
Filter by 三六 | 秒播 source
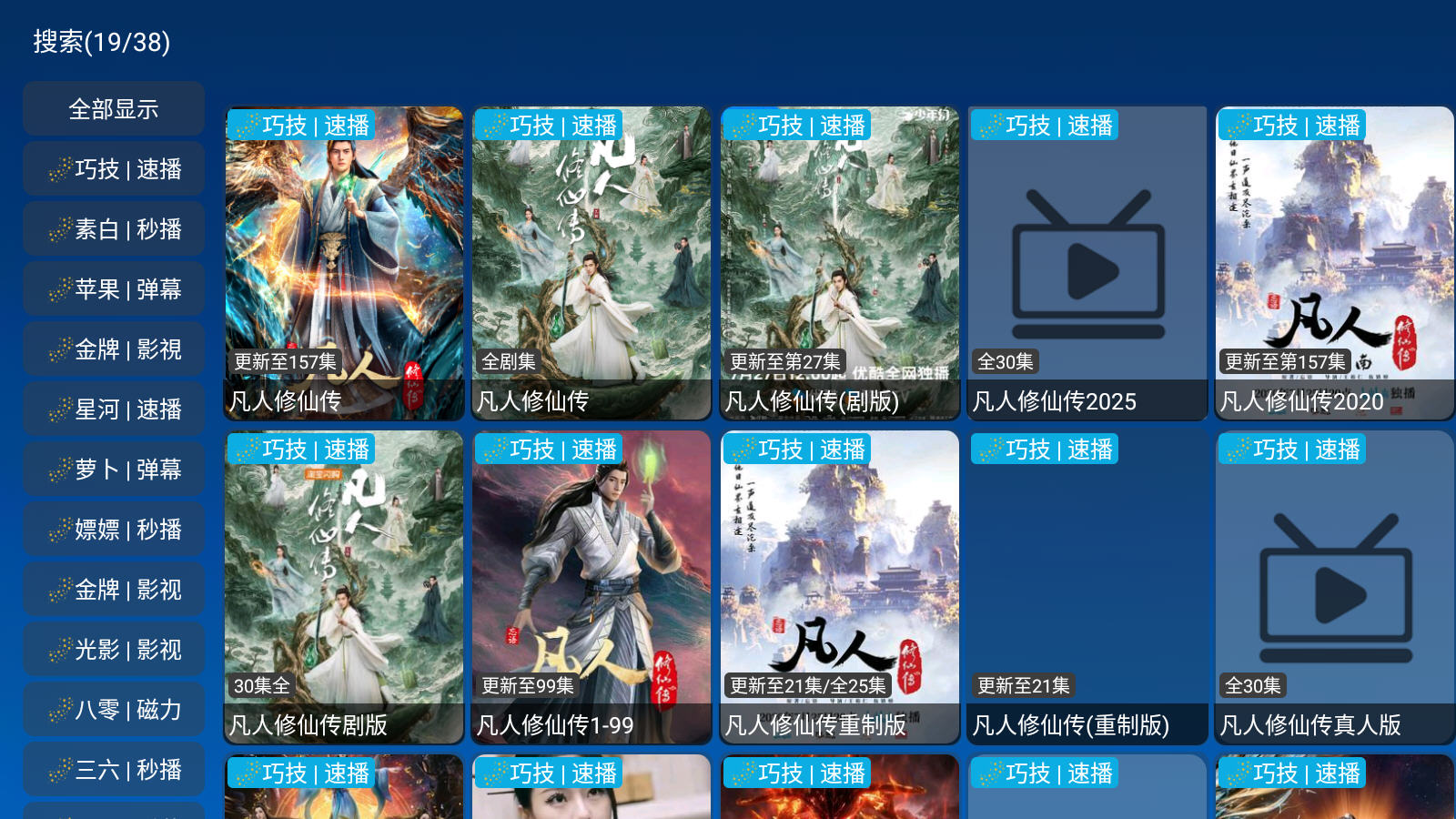point(114,770)
